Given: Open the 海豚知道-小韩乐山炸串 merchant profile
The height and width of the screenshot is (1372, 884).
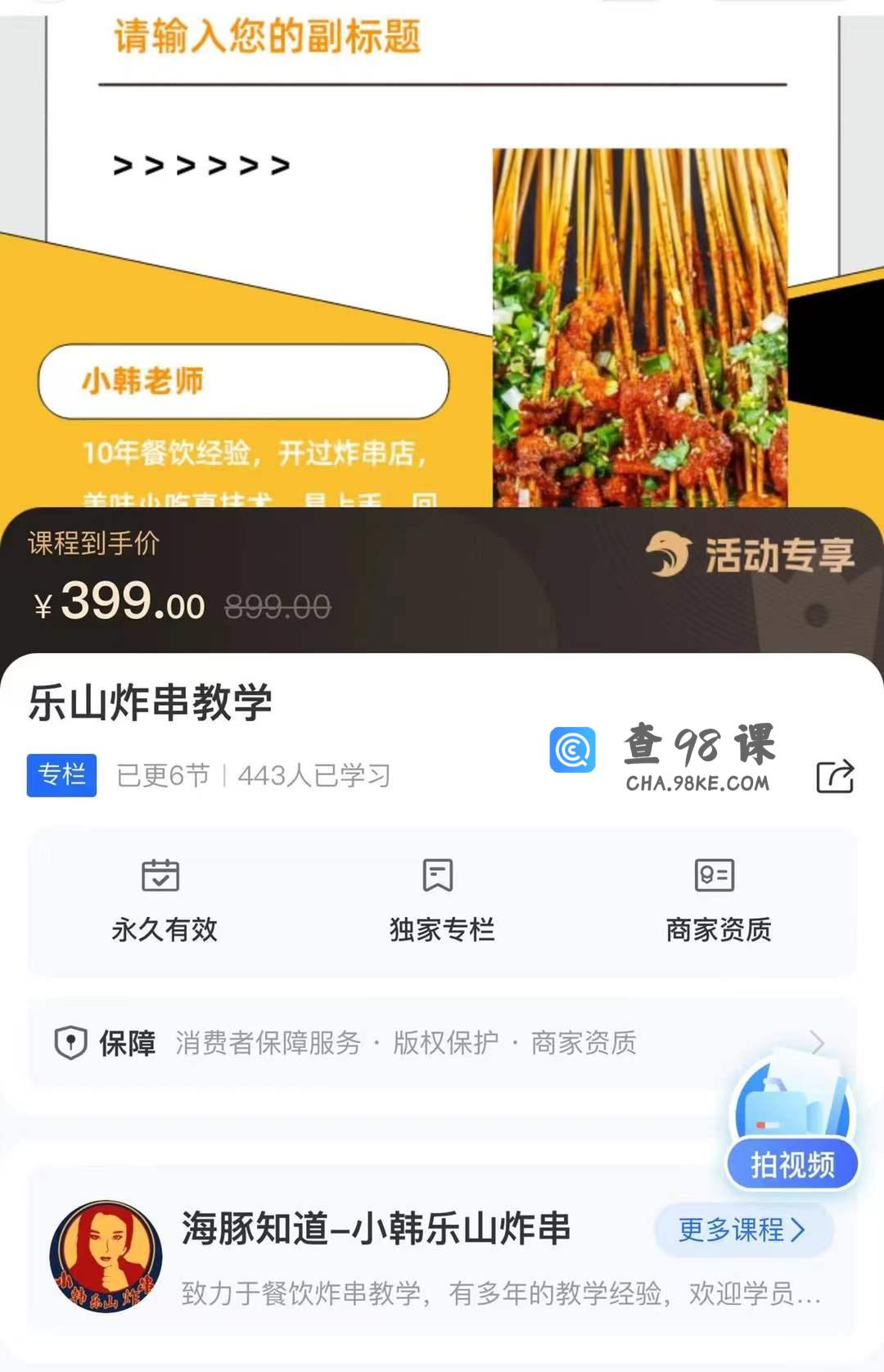Looking at the screenshot, I should (376, 1230).
